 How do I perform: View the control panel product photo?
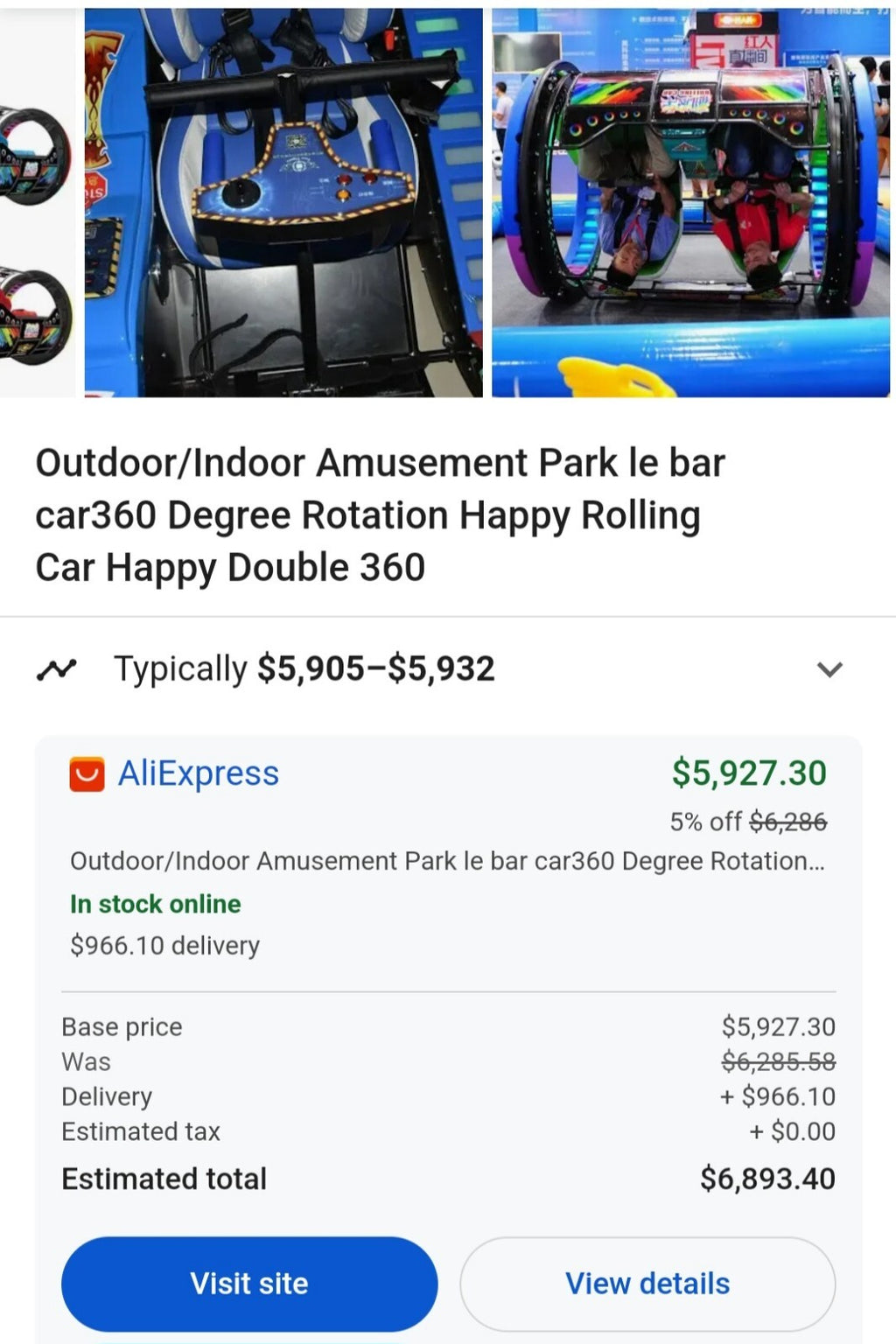coord(283,203)
